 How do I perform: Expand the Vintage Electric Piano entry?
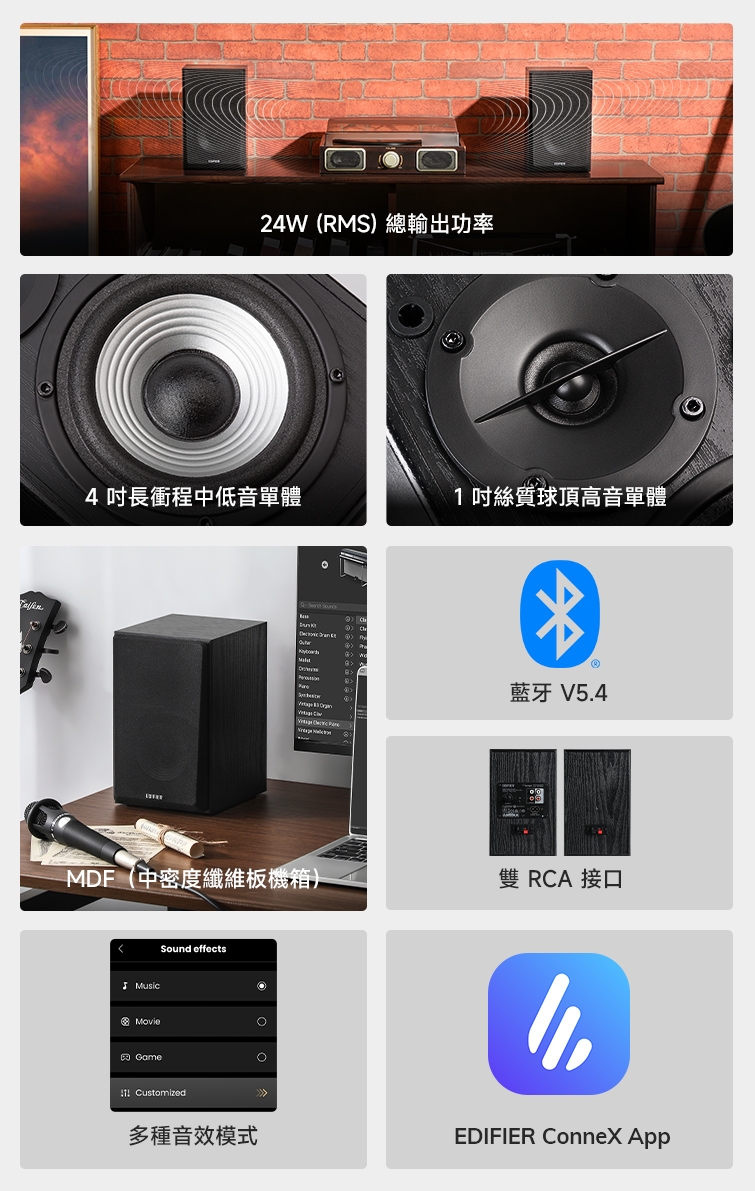[x=352, y=724]
